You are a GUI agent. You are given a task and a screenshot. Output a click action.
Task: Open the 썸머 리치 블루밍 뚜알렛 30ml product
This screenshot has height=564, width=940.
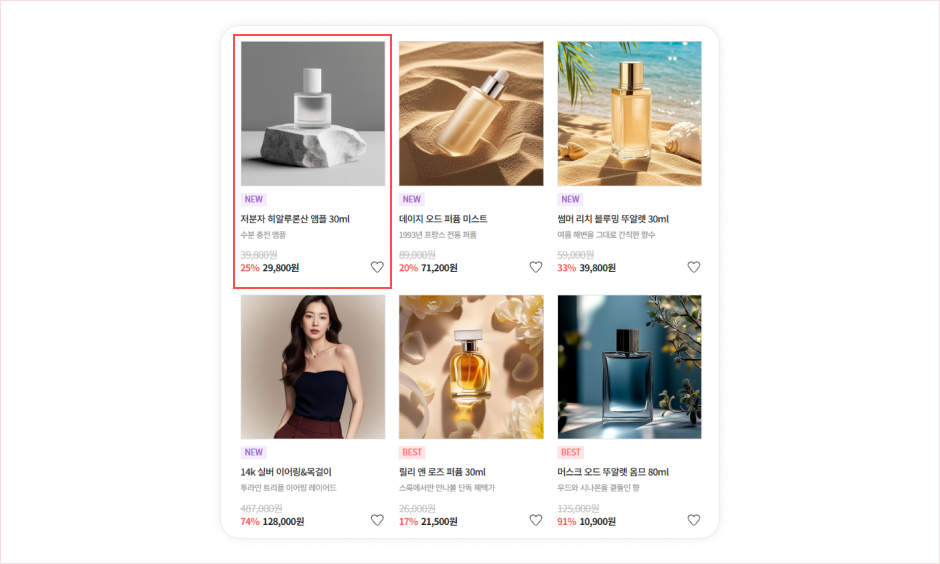point(629,114)
